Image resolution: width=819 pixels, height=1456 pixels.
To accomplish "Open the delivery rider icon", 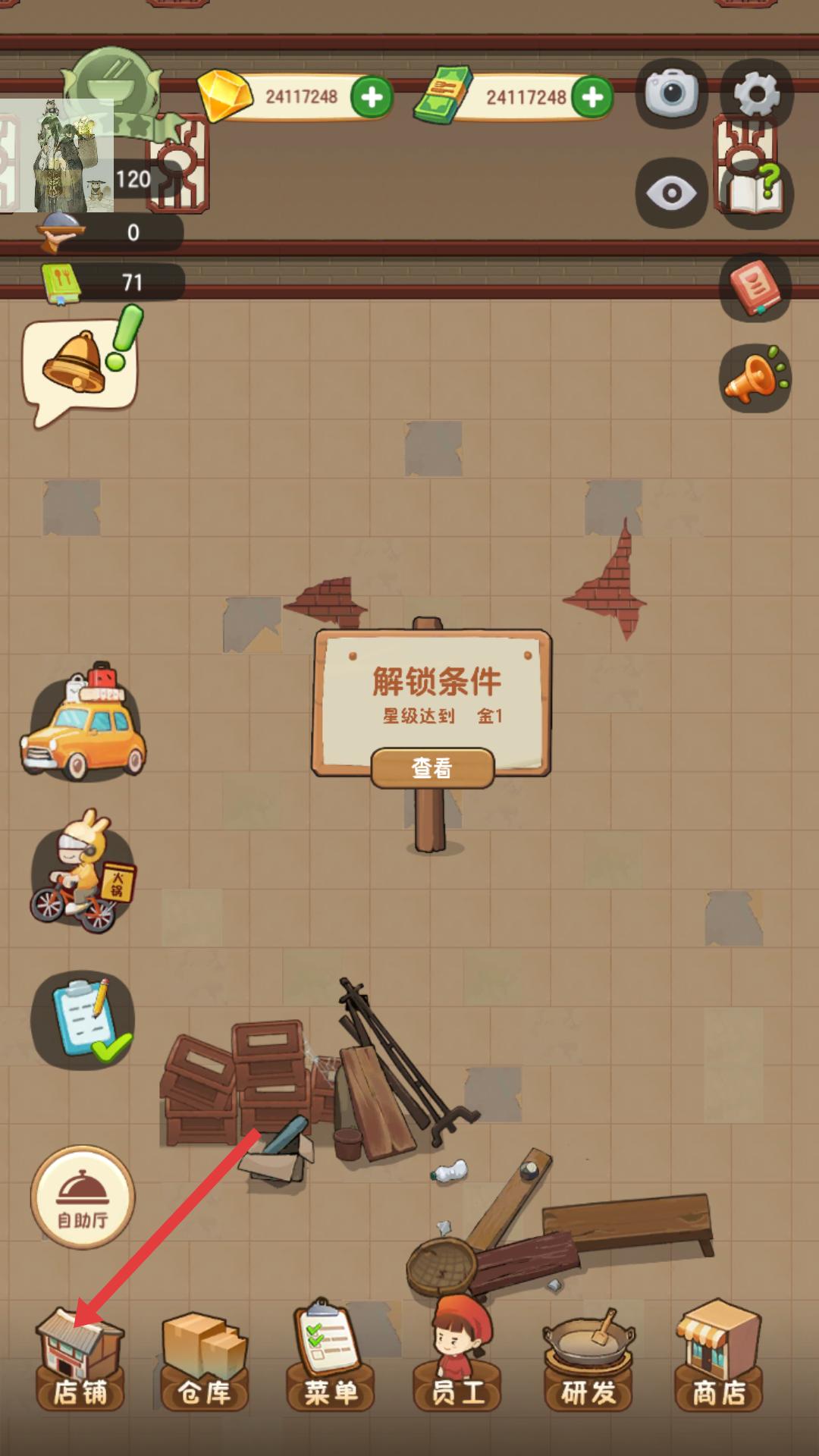I will (83, 872).
